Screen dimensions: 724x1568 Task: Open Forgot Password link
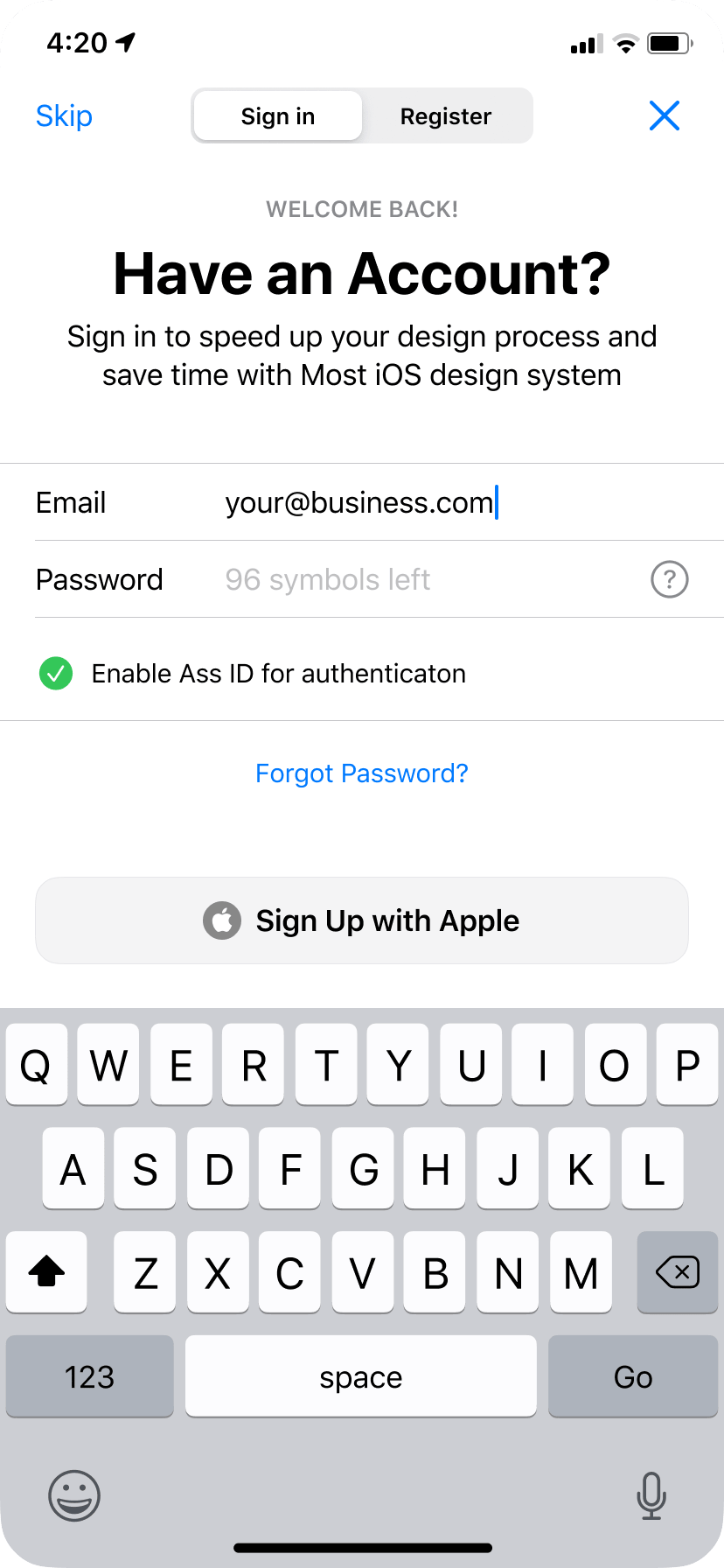pos(362,773)
